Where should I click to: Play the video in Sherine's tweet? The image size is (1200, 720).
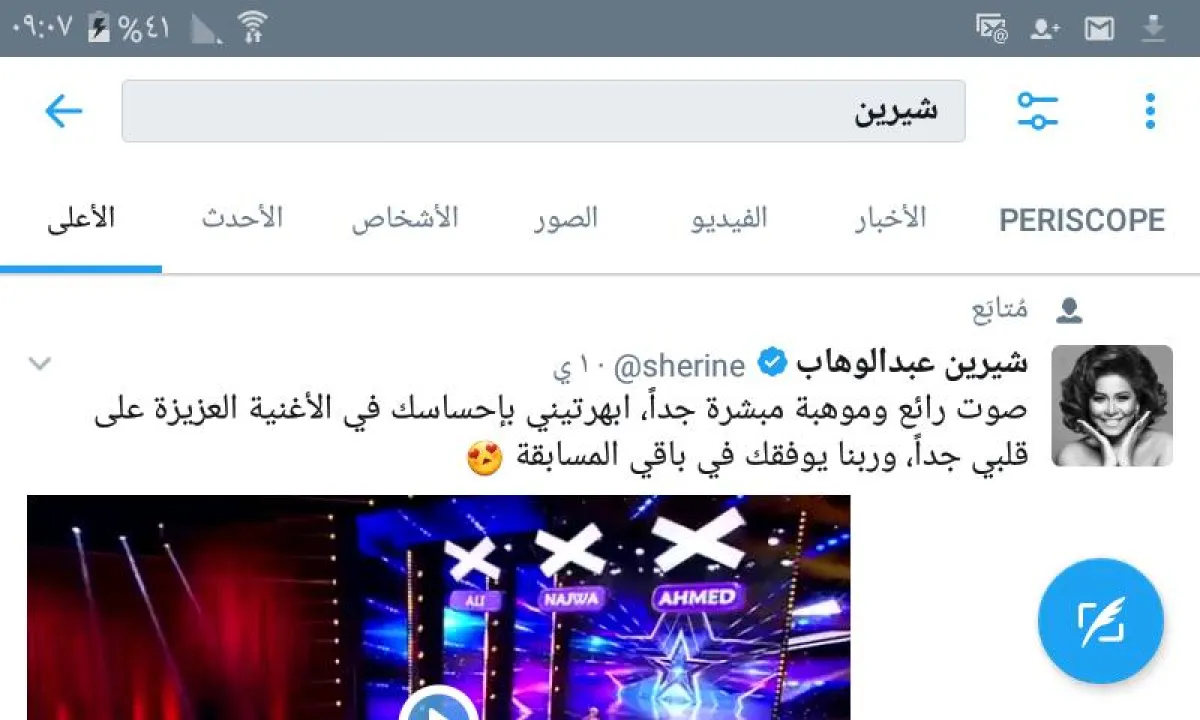pos(438,706)
